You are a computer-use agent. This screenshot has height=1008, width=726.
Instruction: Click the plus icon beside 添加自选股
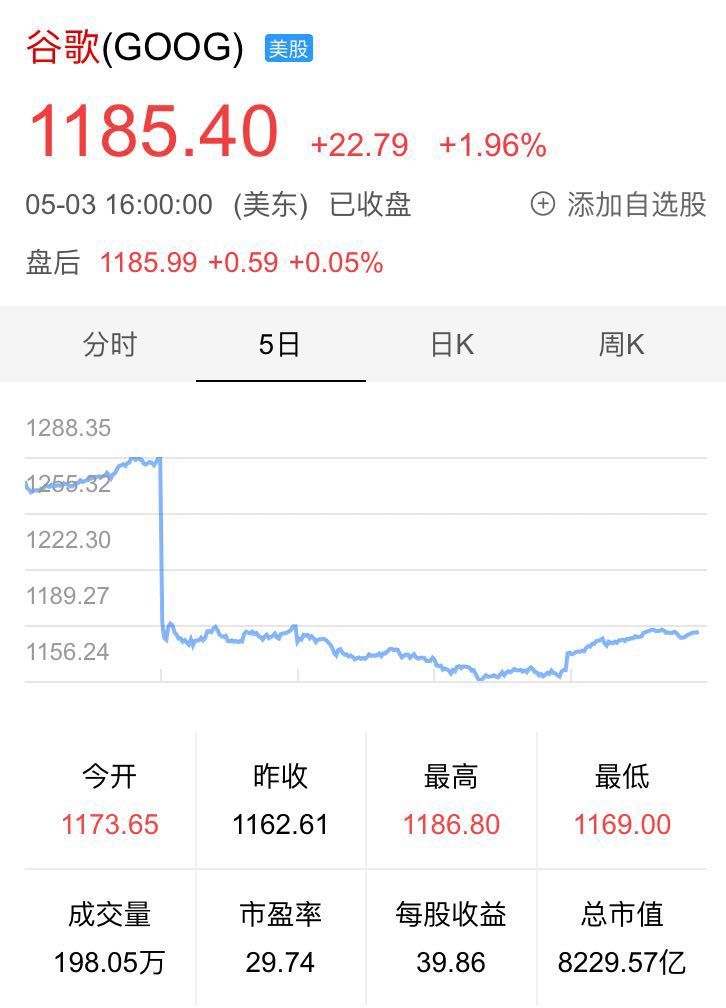click(541, 203)
